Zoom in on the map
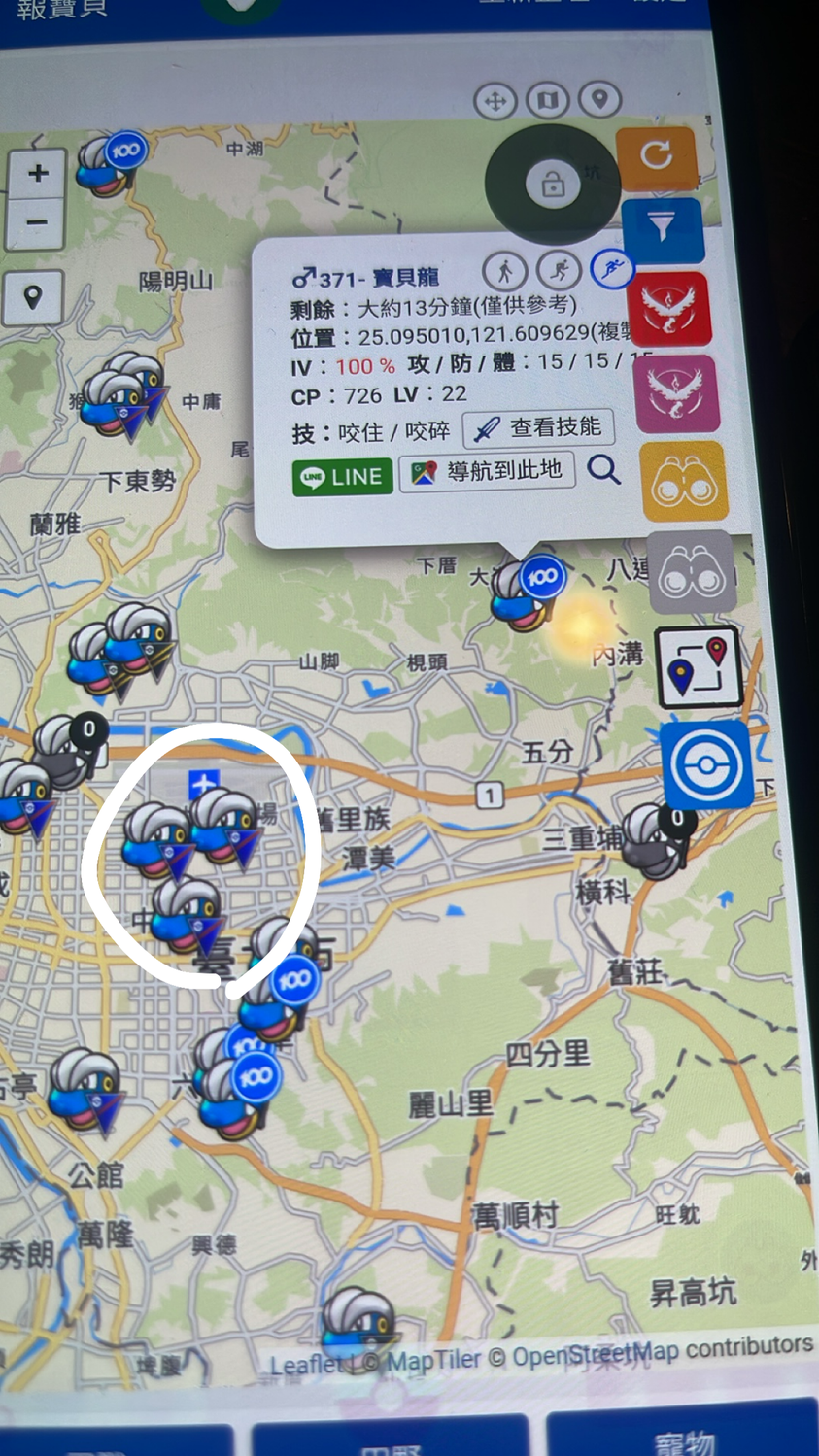The image size is (819, 1456). point(38,175)
